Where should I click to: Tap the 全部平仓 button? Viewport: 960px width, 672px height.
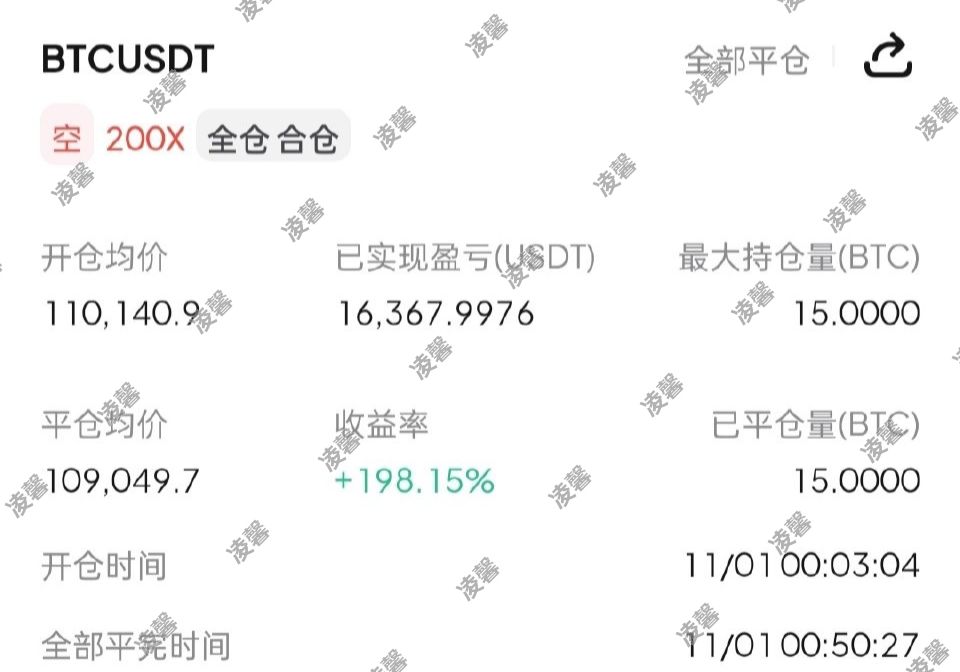746,61
